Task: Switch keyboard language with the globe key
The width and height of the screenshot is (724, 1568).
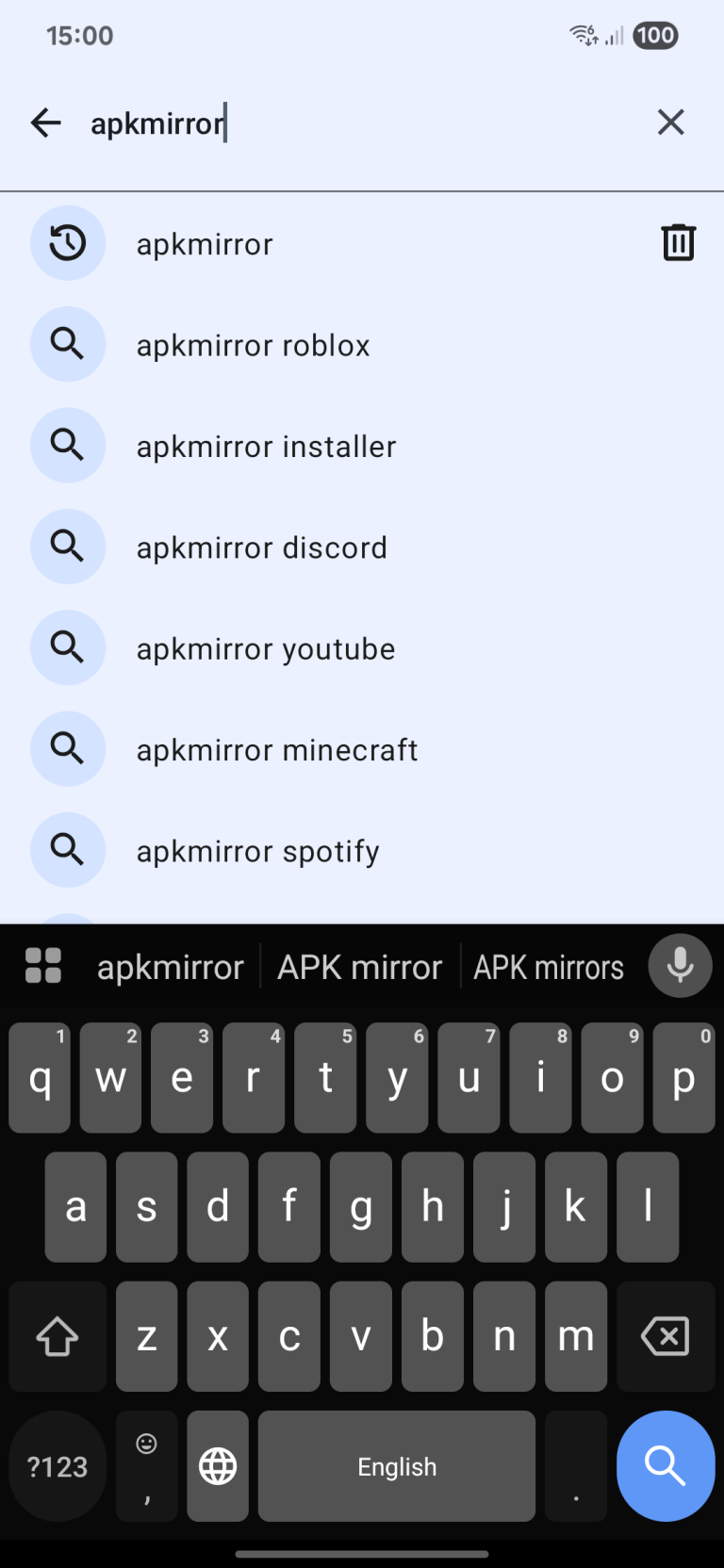Action: tap(218, 1465)
